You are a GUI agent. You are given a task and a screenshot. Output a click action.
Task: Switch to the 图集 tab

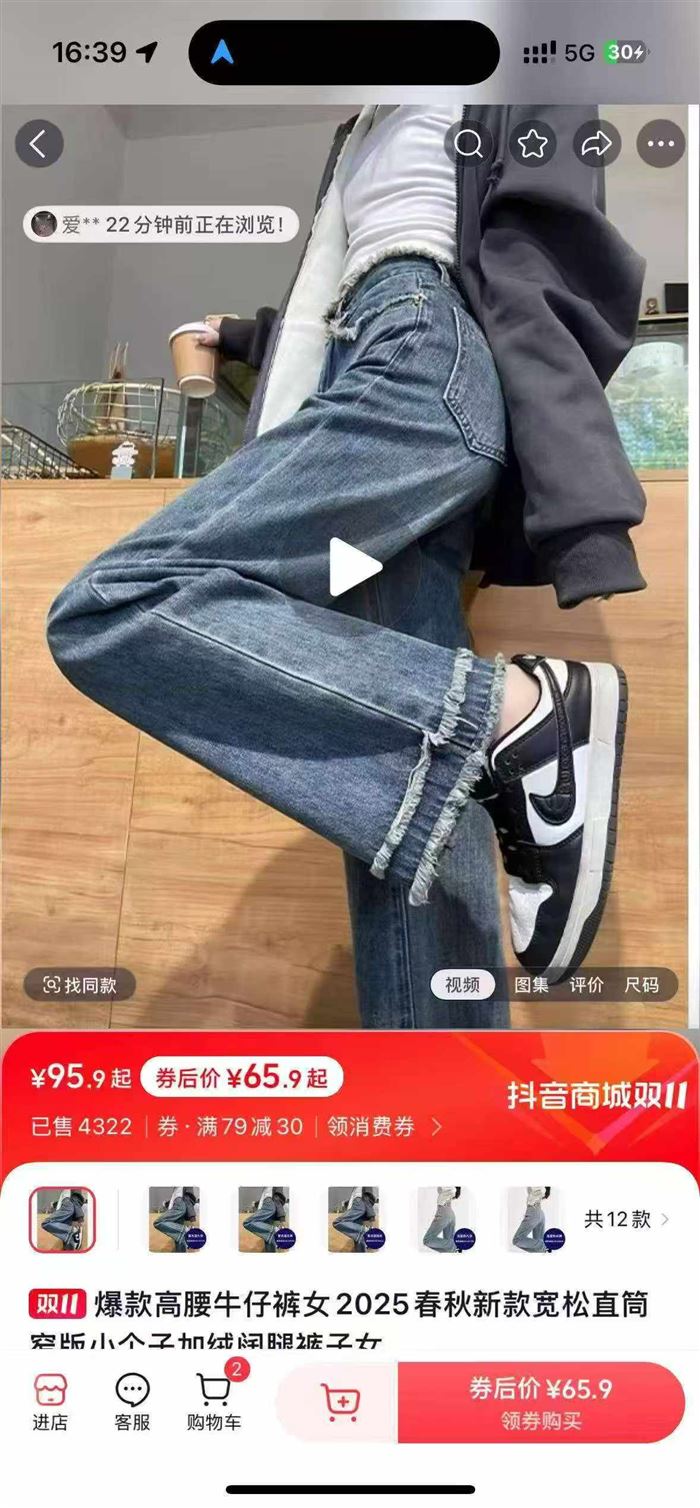[531, 985]
